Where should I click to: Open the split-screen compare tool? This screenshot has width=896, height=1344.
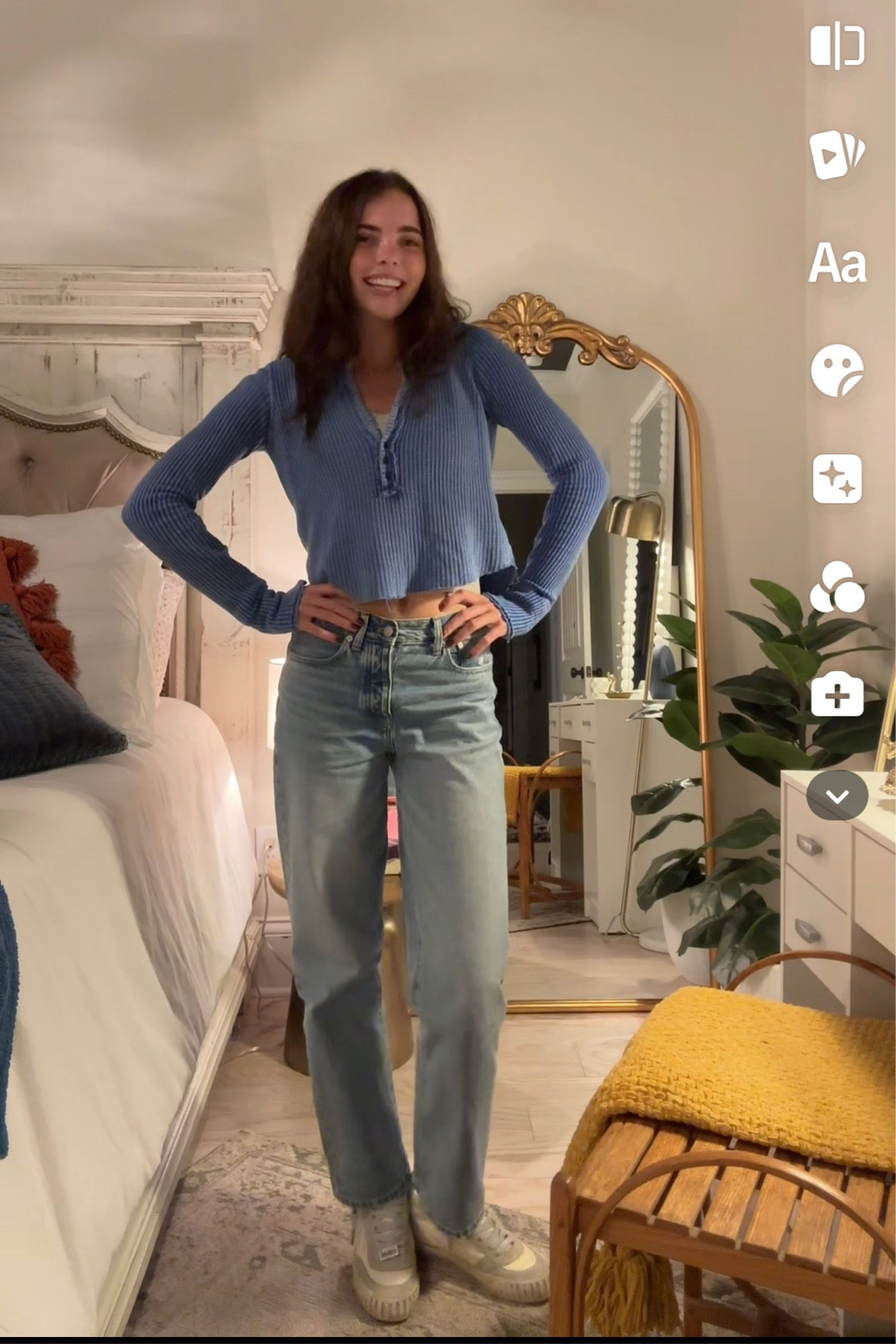[x=837, y=46]
